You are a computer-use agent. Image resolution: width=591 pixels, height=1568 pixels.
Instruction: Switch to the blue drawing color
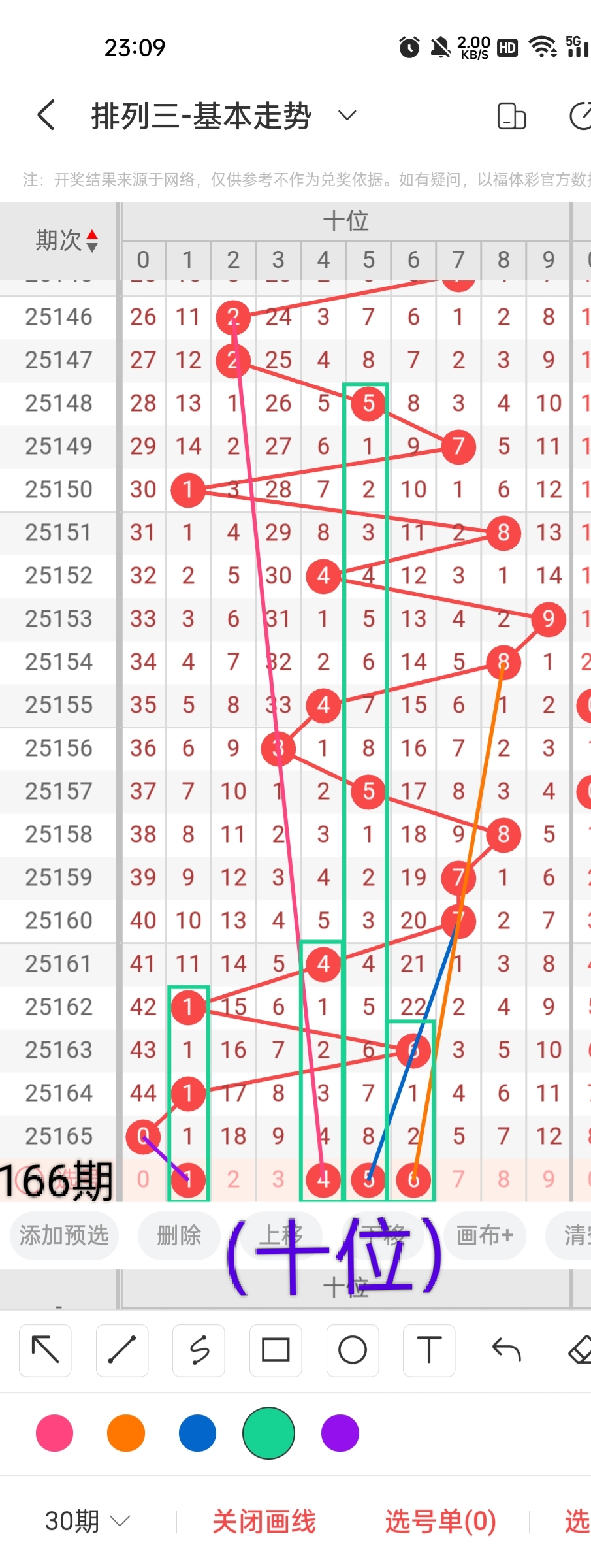[x=197, y=1433]
